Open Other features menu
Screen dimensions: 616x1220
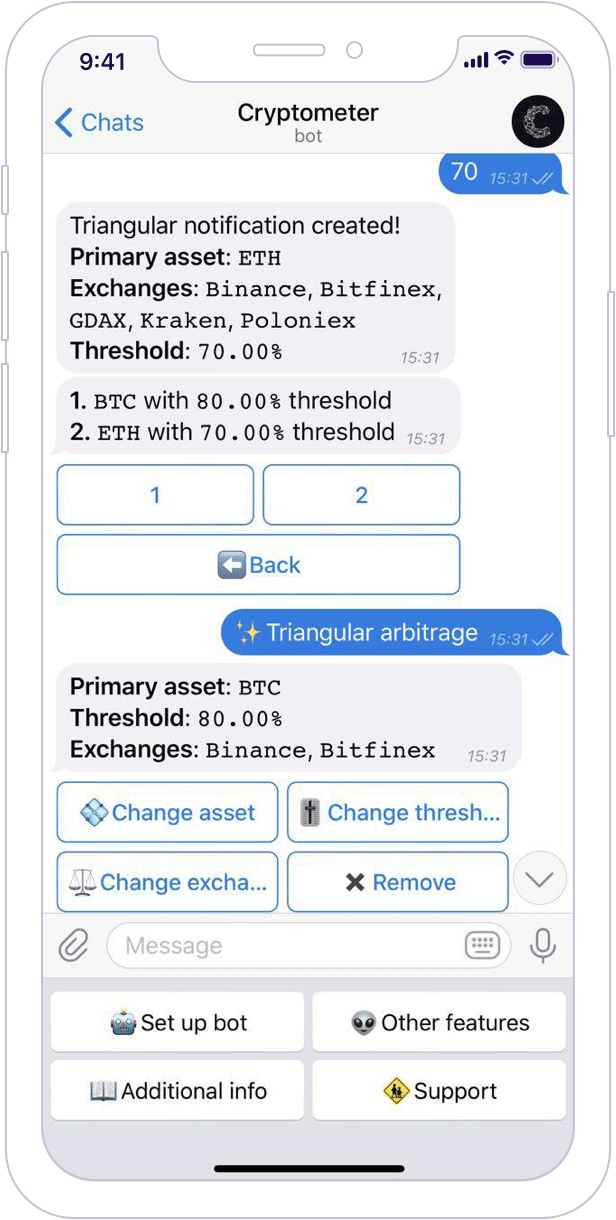point(439,1022)
